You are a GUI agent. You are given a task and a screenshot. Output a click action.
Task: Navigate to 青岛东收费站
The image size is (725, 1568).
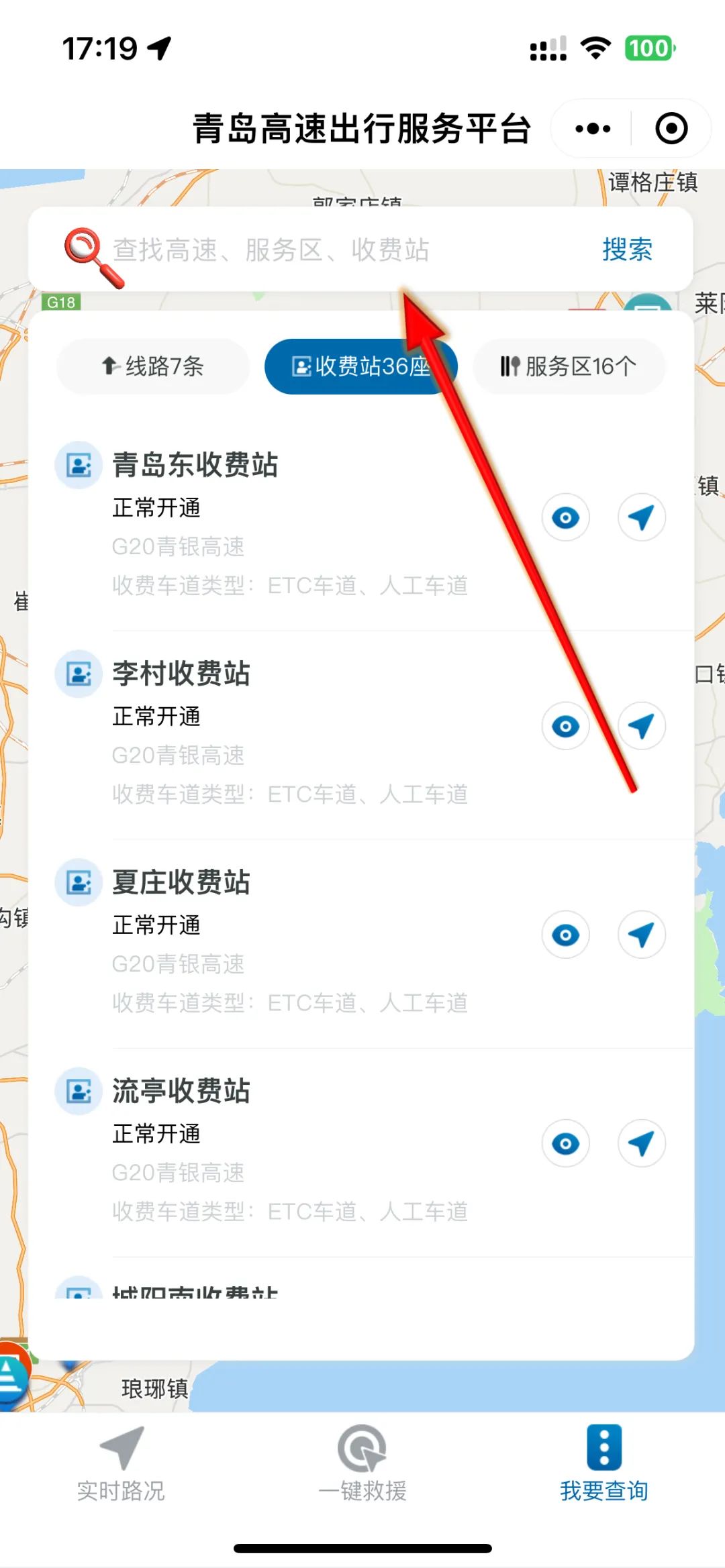tap(641, 517)
